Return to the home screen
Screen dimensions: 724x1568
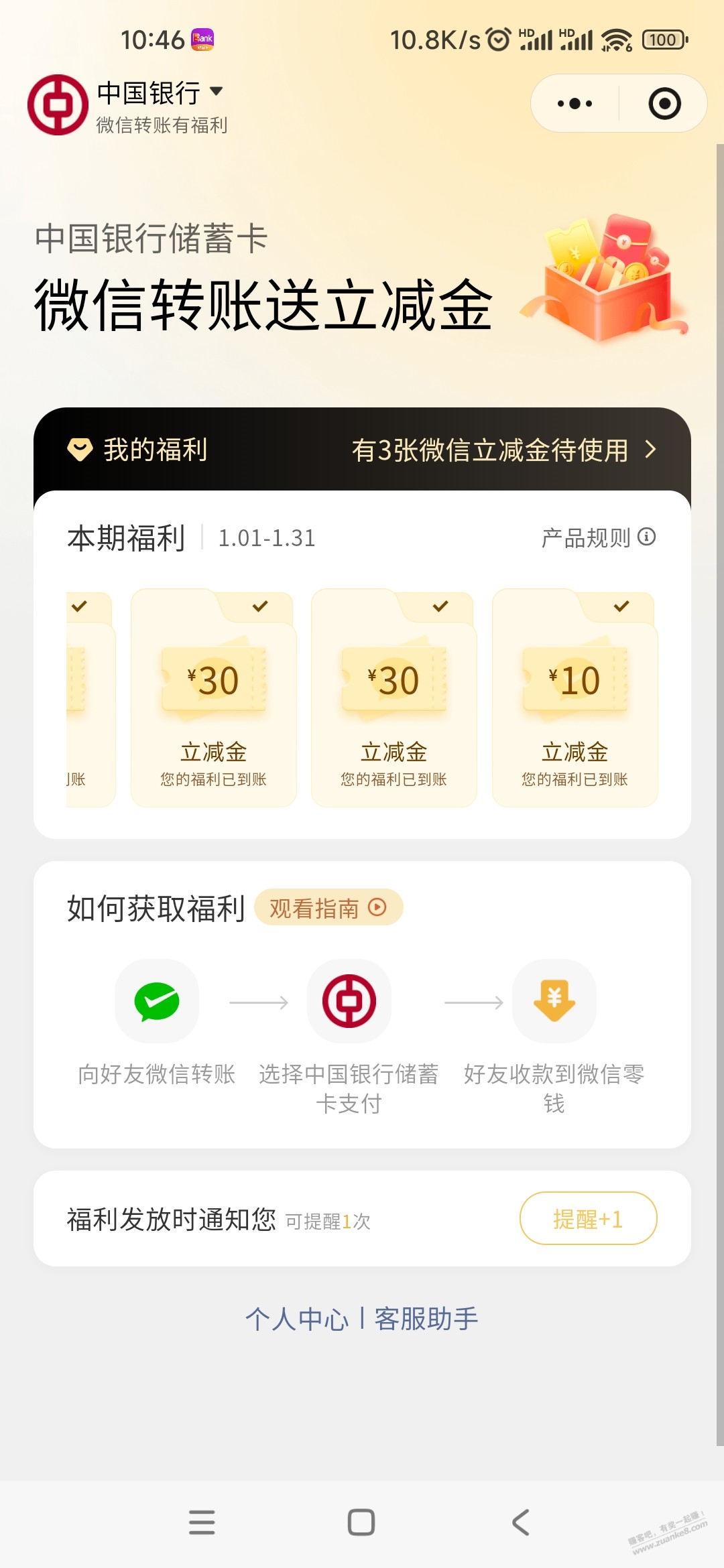click(x=361, y=1522)
